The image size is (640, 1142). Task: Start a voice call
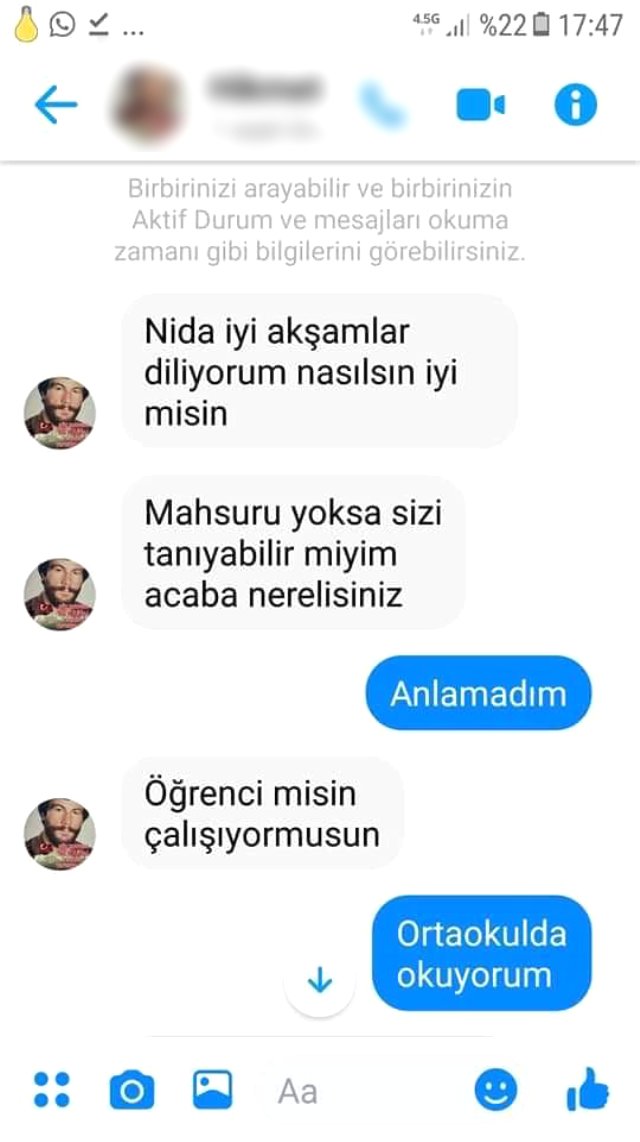(x=382, y=105)
